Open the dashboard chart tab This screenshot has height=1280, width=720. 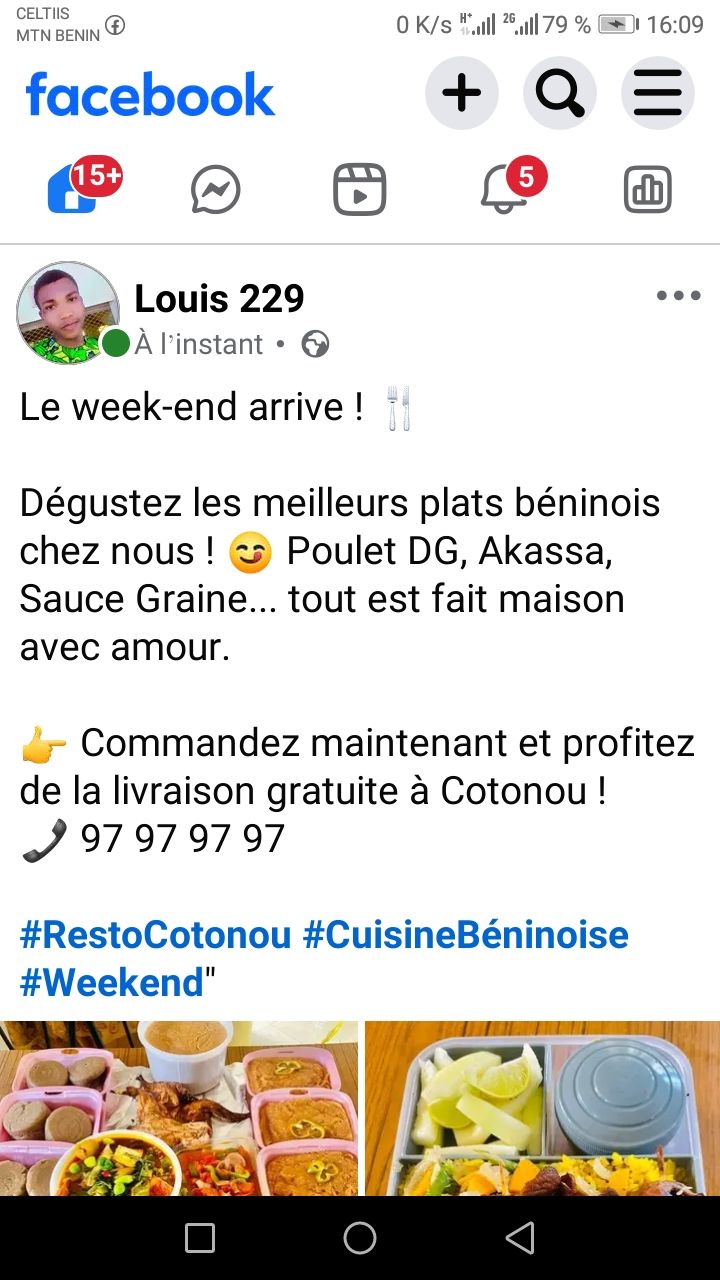[x=648, y=189]
